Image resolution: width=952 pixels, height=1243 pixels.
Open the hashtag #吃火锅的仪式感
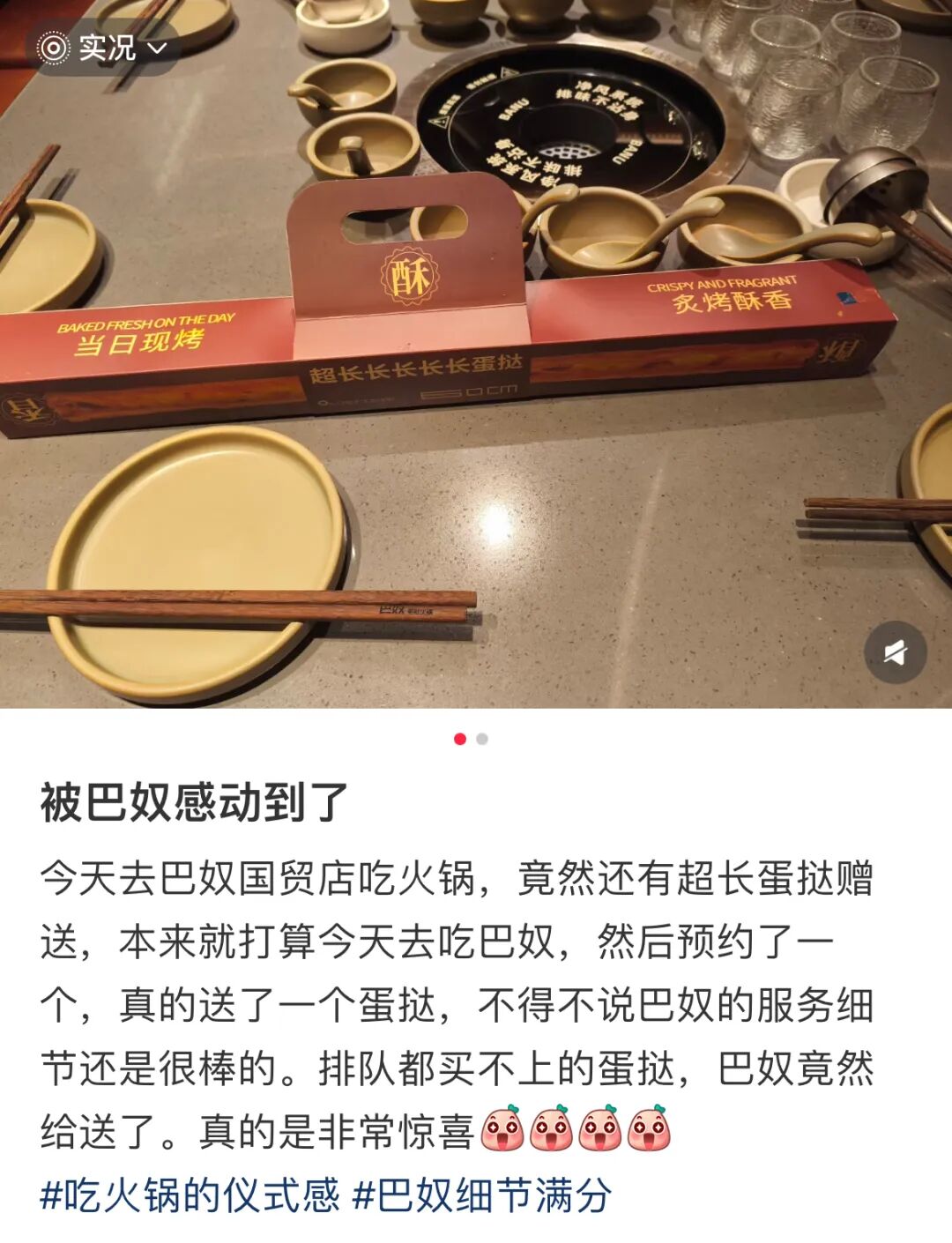tap(190, 1195)
